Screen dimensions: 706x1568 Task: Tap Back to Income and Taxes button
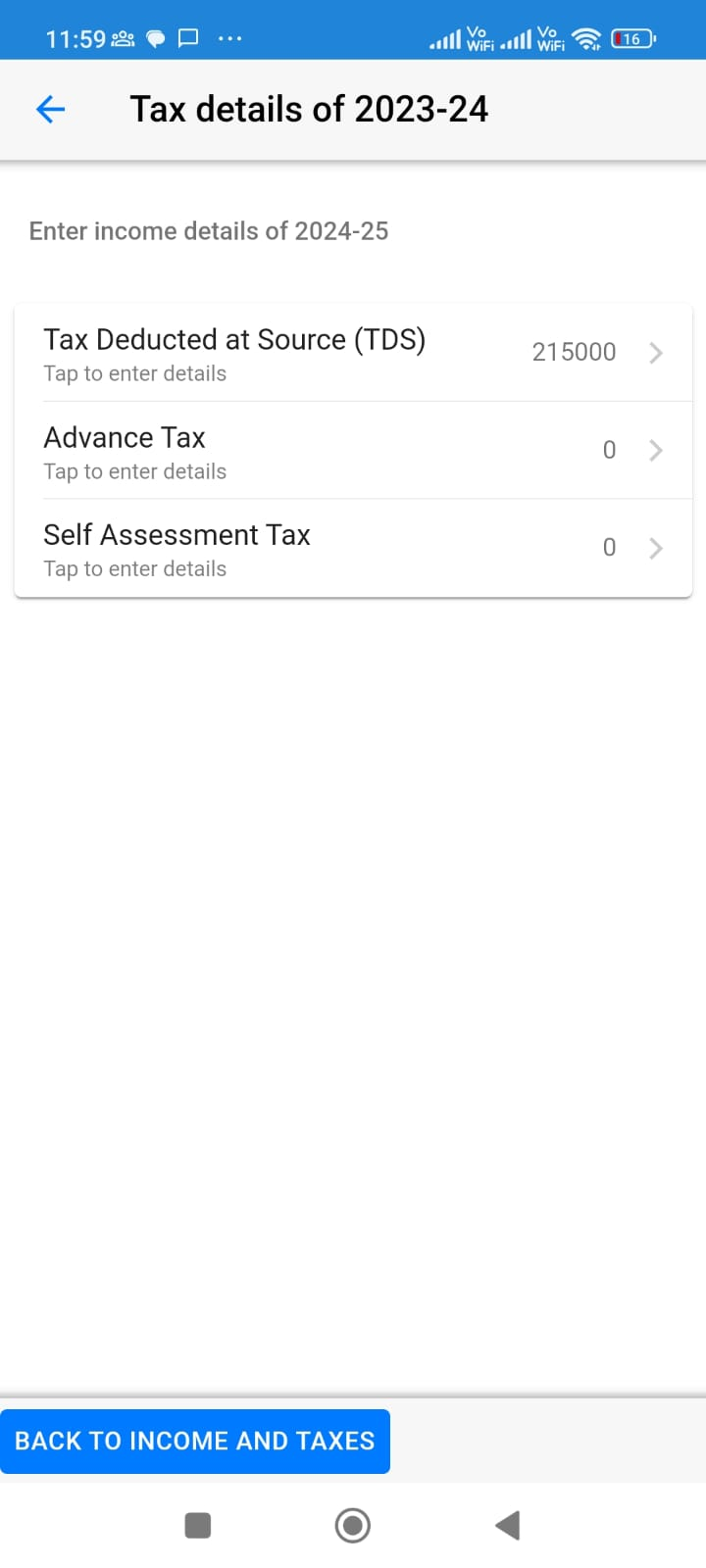point(195,1441)
